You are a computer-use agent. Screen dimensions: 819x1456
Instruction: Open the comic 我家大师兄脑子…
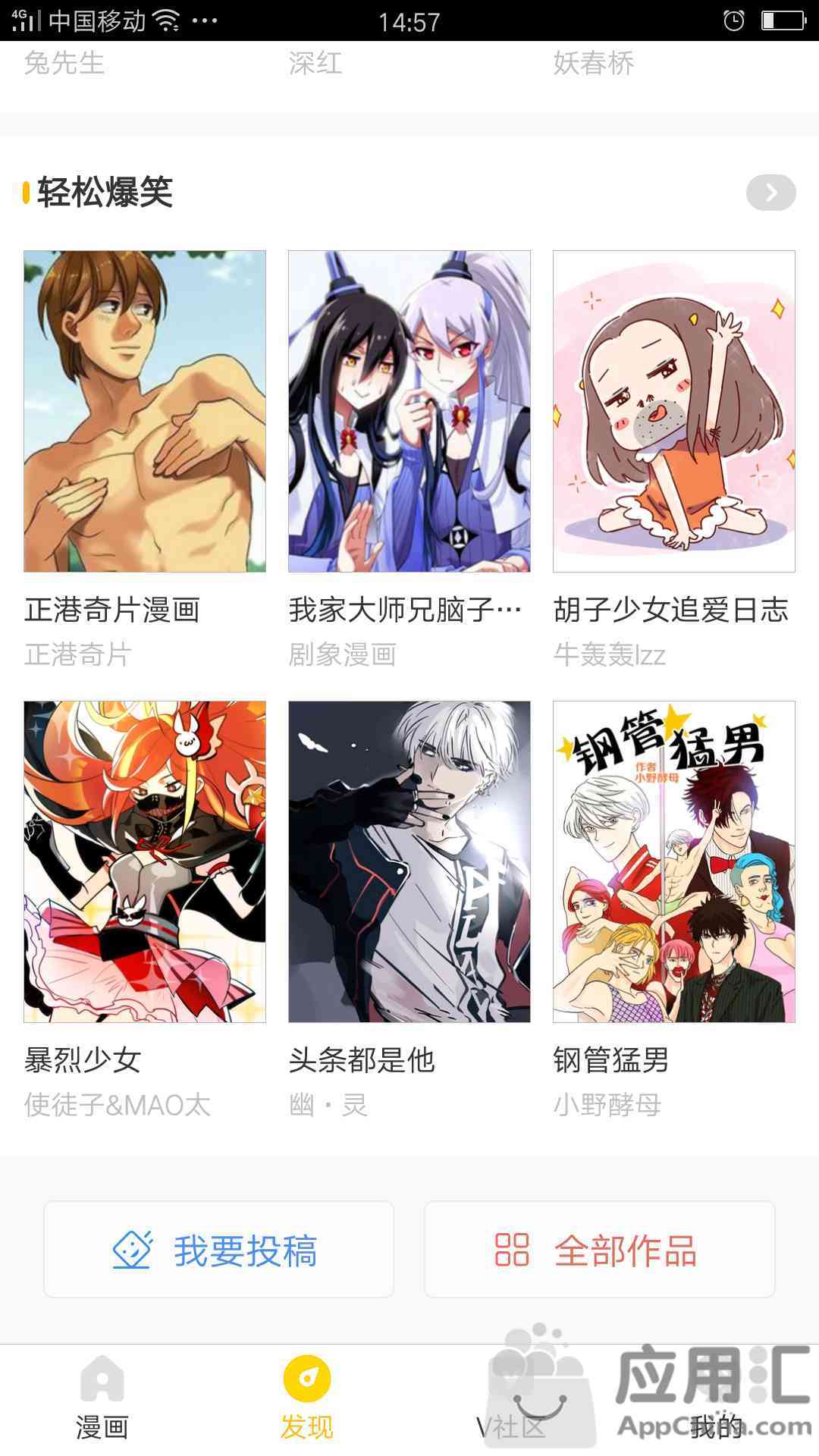point(409,411)
